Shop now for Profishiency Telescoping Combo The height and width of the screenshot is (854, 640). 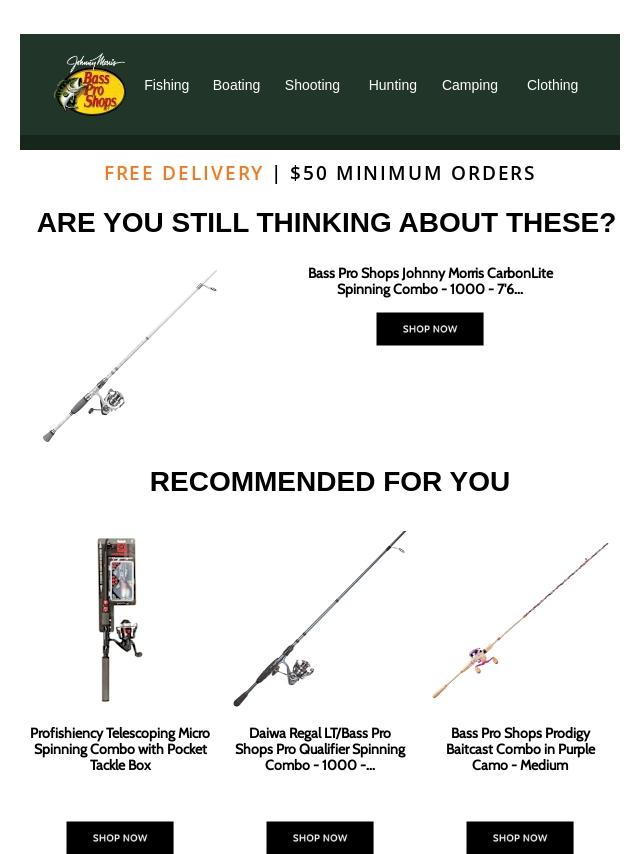coord(120,838)
